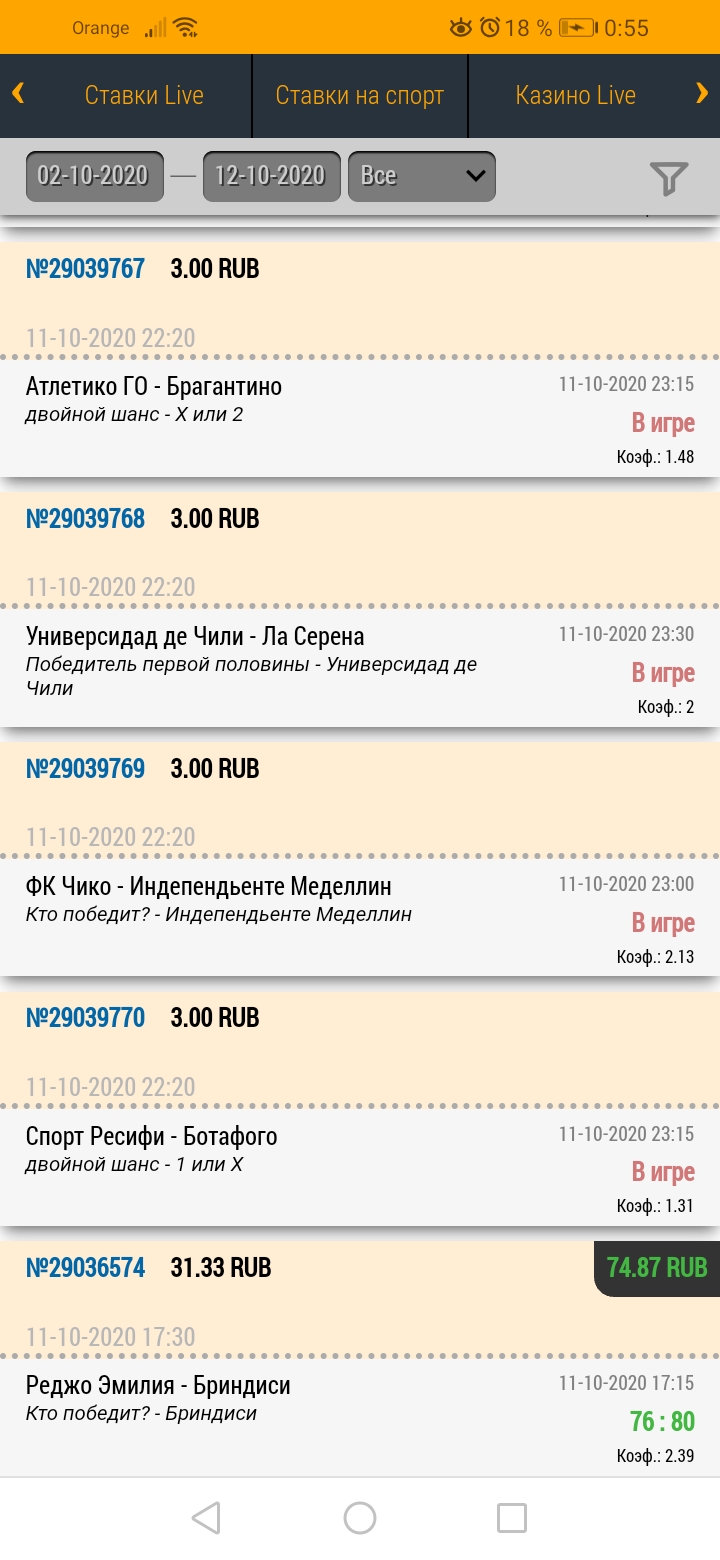Change the start date 02-10-2020

tap(94, 176)
